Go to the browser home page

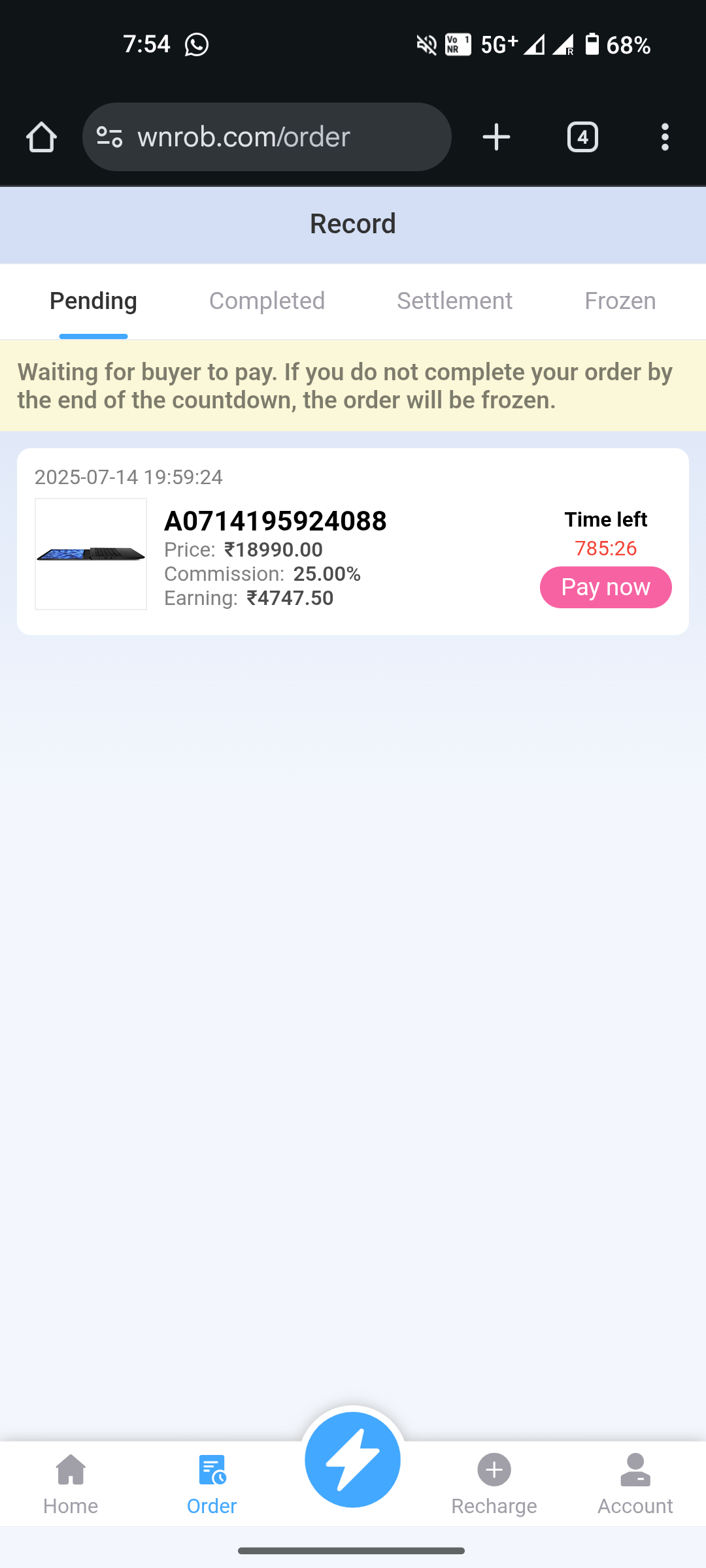(x=41, y=137)
